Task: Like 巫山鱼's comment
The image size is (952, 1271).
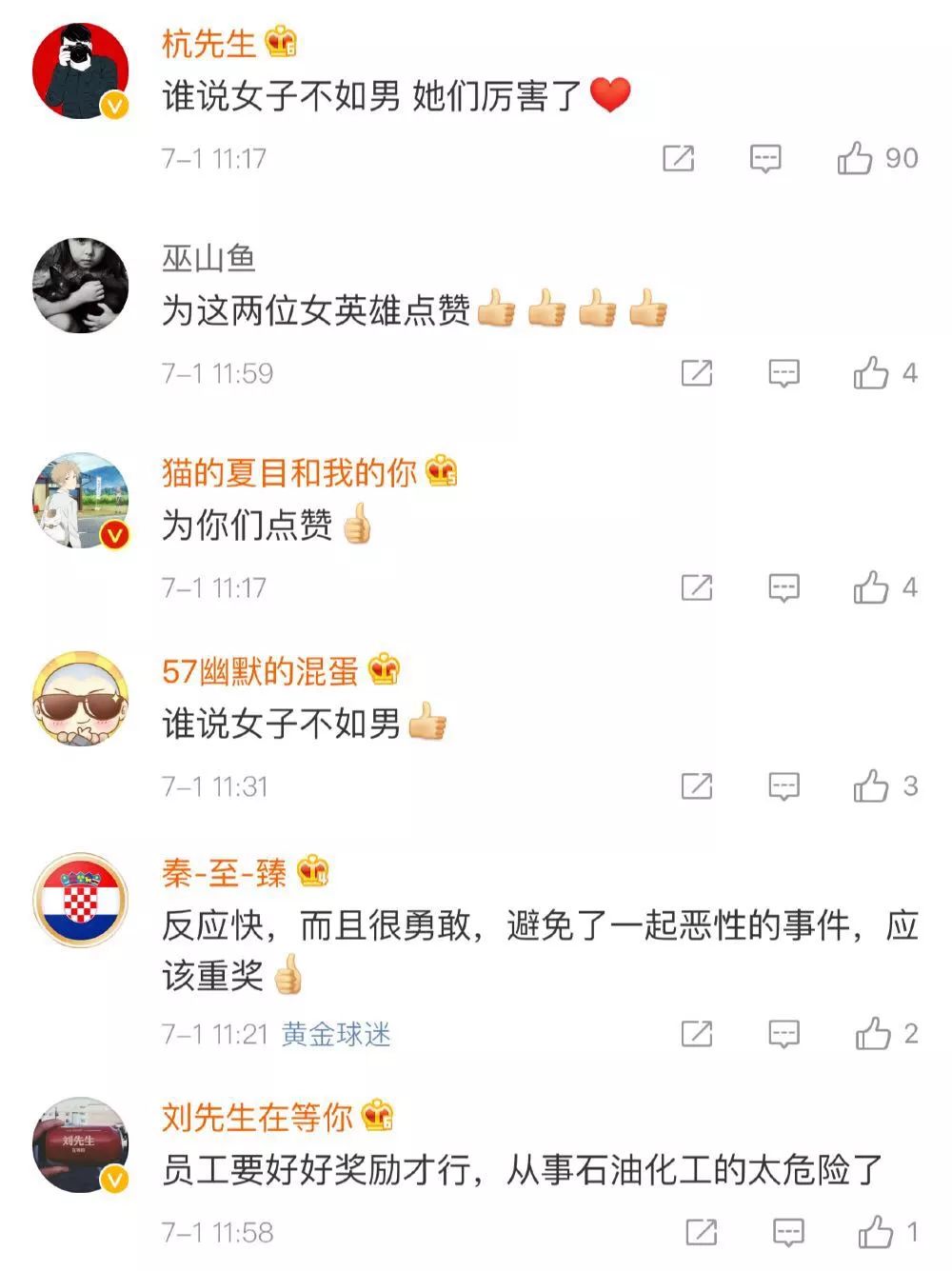Action: 871,372
